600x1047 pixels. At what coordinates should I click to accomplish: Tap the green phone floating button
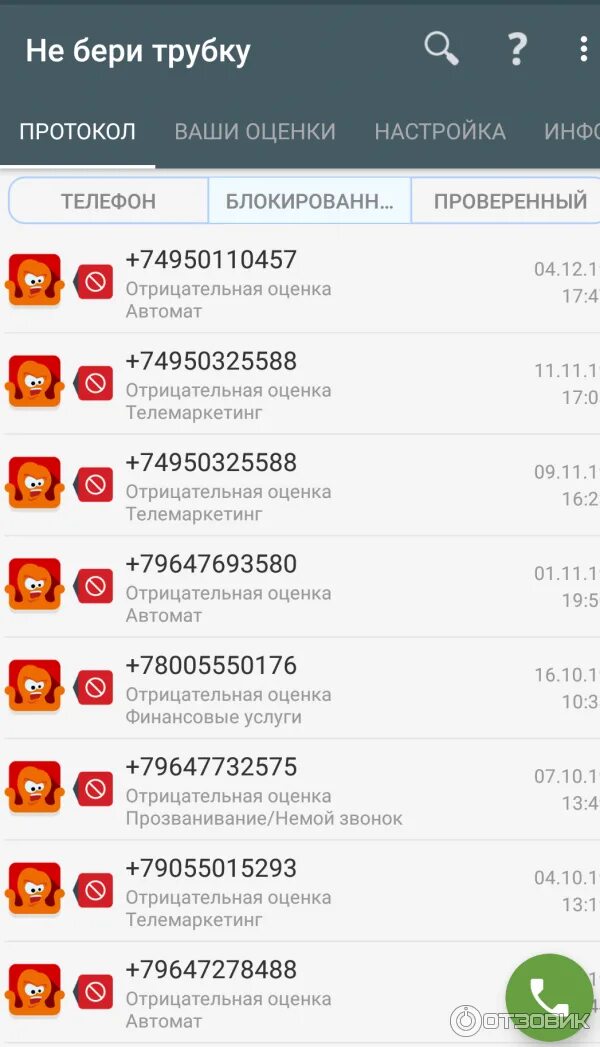549,997
